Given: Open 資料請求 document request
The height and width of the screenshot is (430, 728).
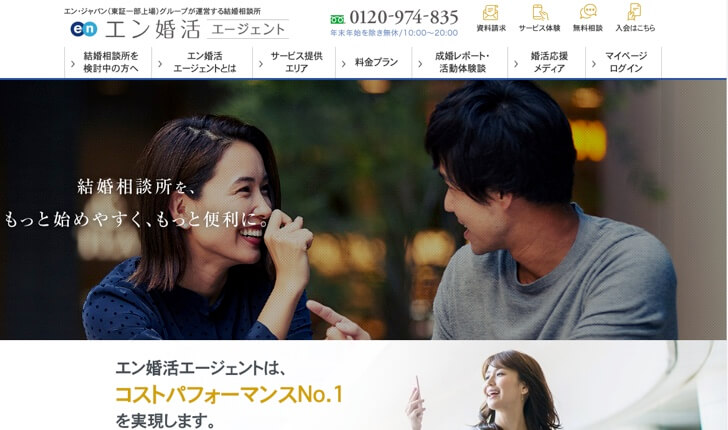Looking at the screenshot, I should click(490, 18).
